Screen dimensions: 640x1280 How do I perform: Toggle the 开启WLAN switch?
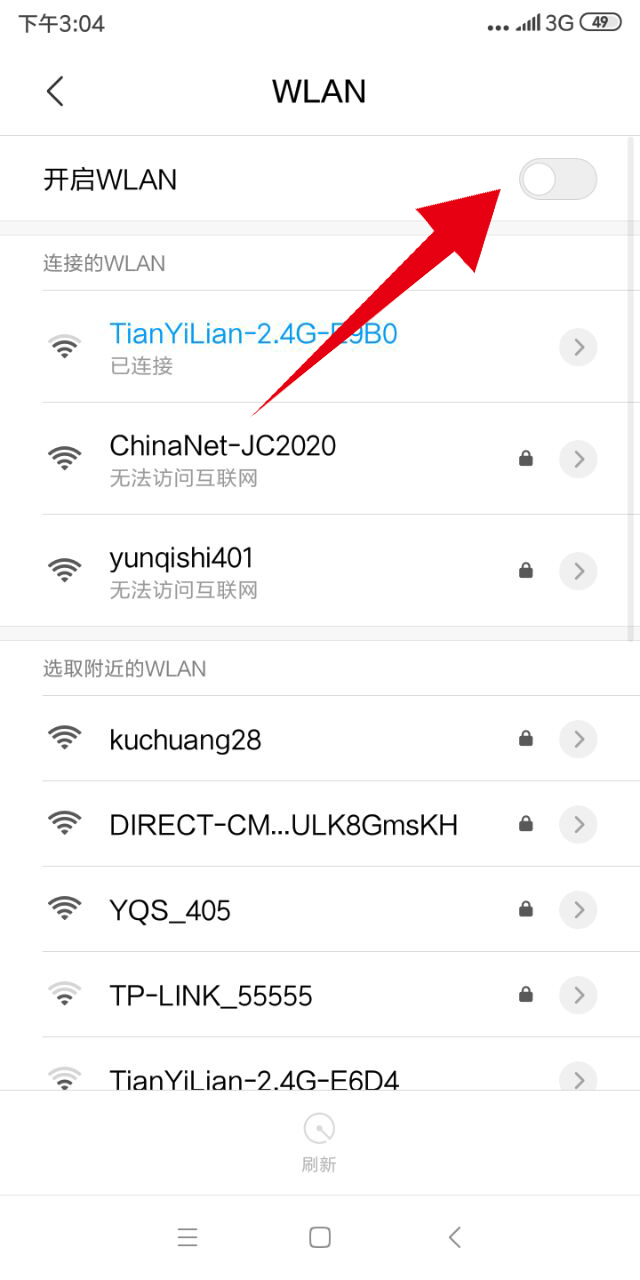pyautogui.click(x=558, y=179)
